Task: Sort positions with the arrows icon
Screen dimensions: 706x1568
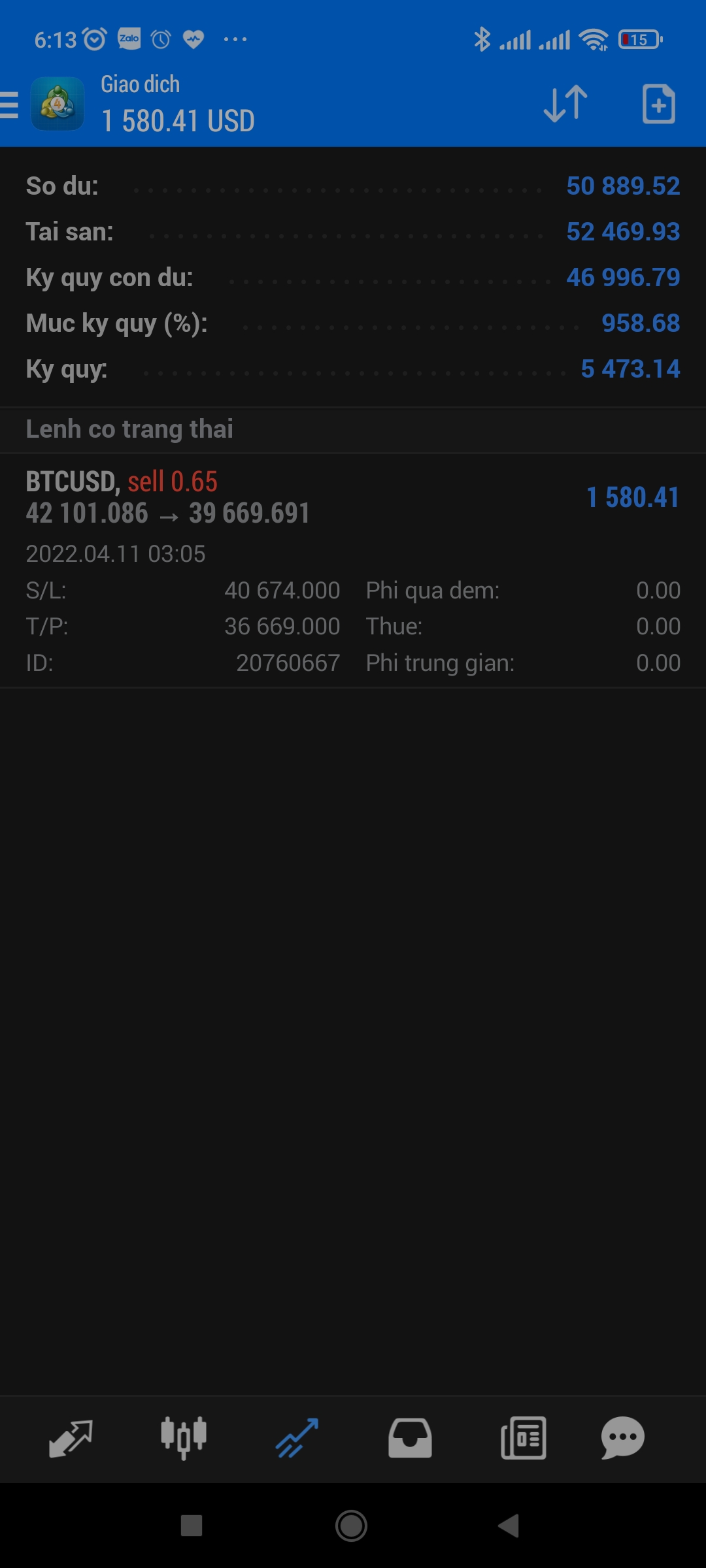Action: coord(565,104)
